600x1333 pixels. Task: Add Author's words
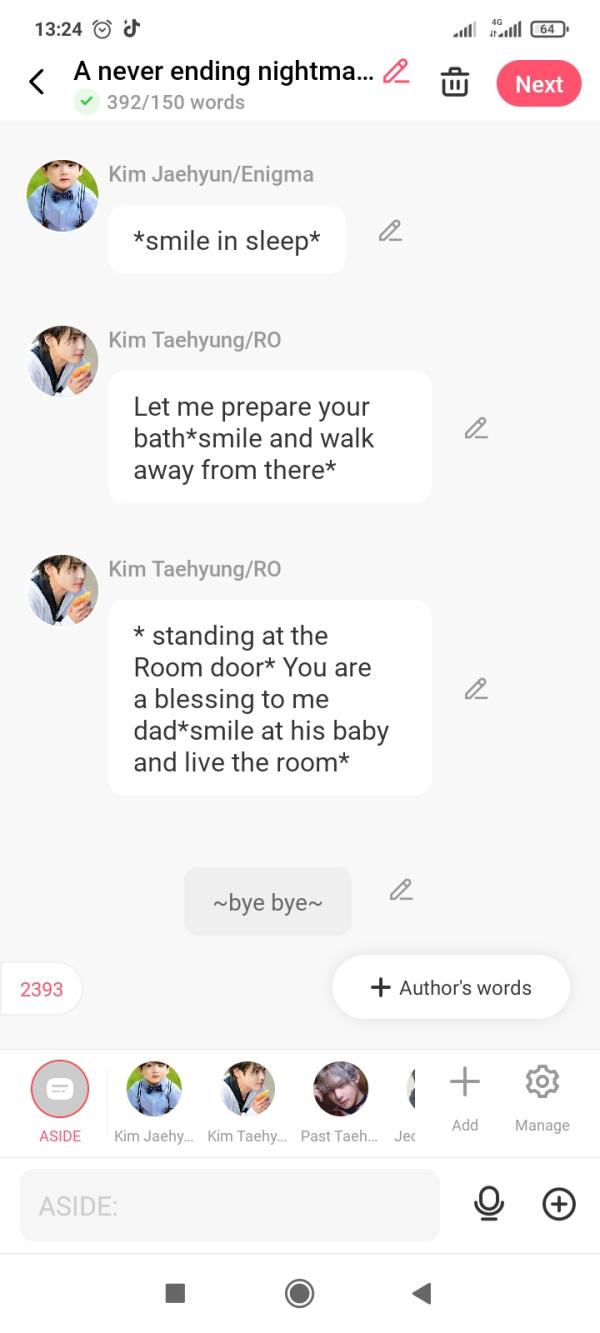point(451,987)
